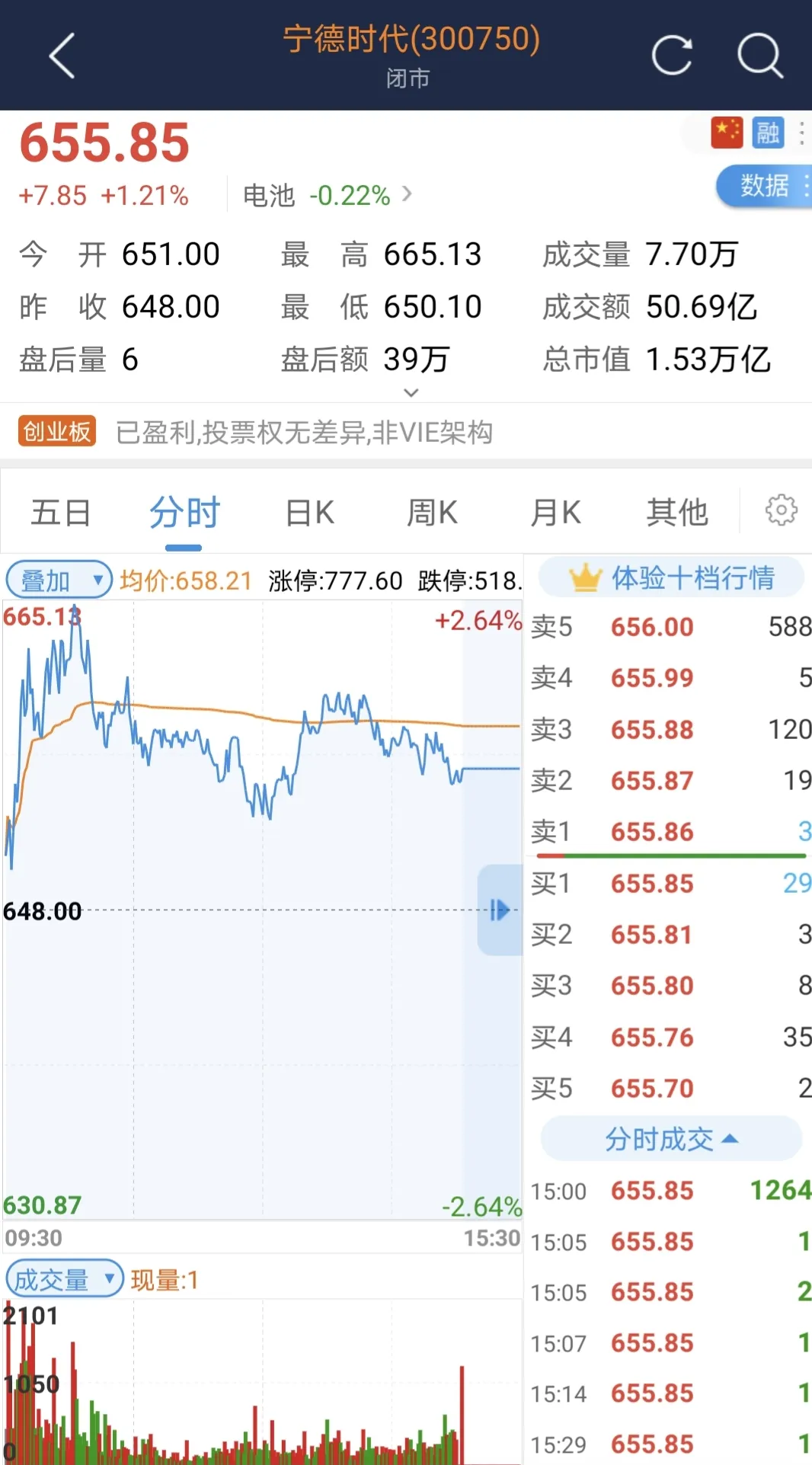Open chart settings gear
Screen dimensions: 812x1465
click(781, 510)
